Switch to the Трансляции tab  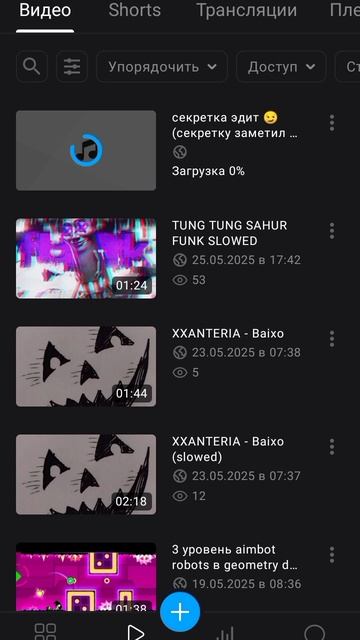pyautogui.click(x=247, y=10)
